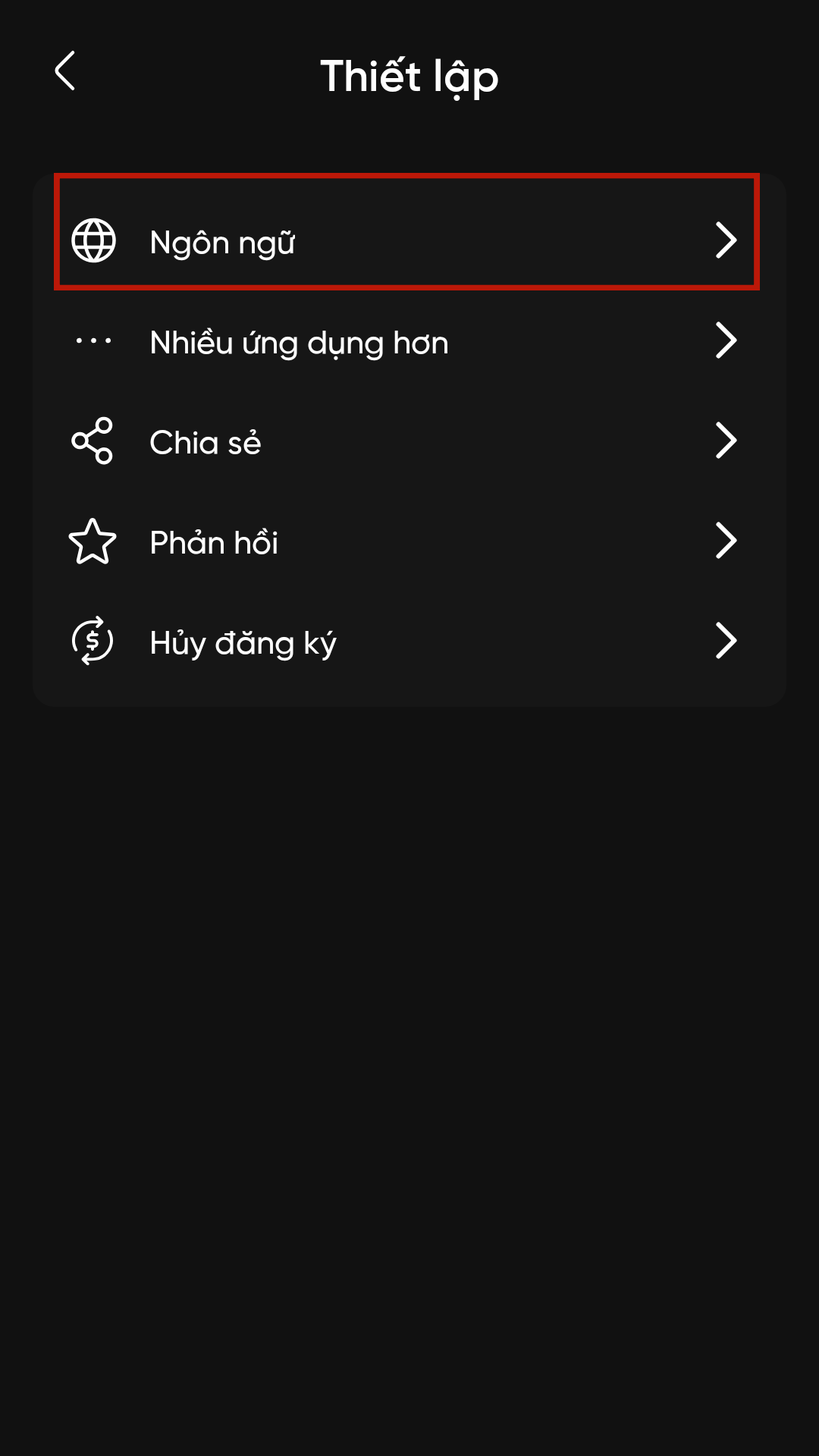This screenshot has width=819, height=1456.
Task: Open Hủy đăng ký to cancel subscription
Action: [x=408, y=642]
